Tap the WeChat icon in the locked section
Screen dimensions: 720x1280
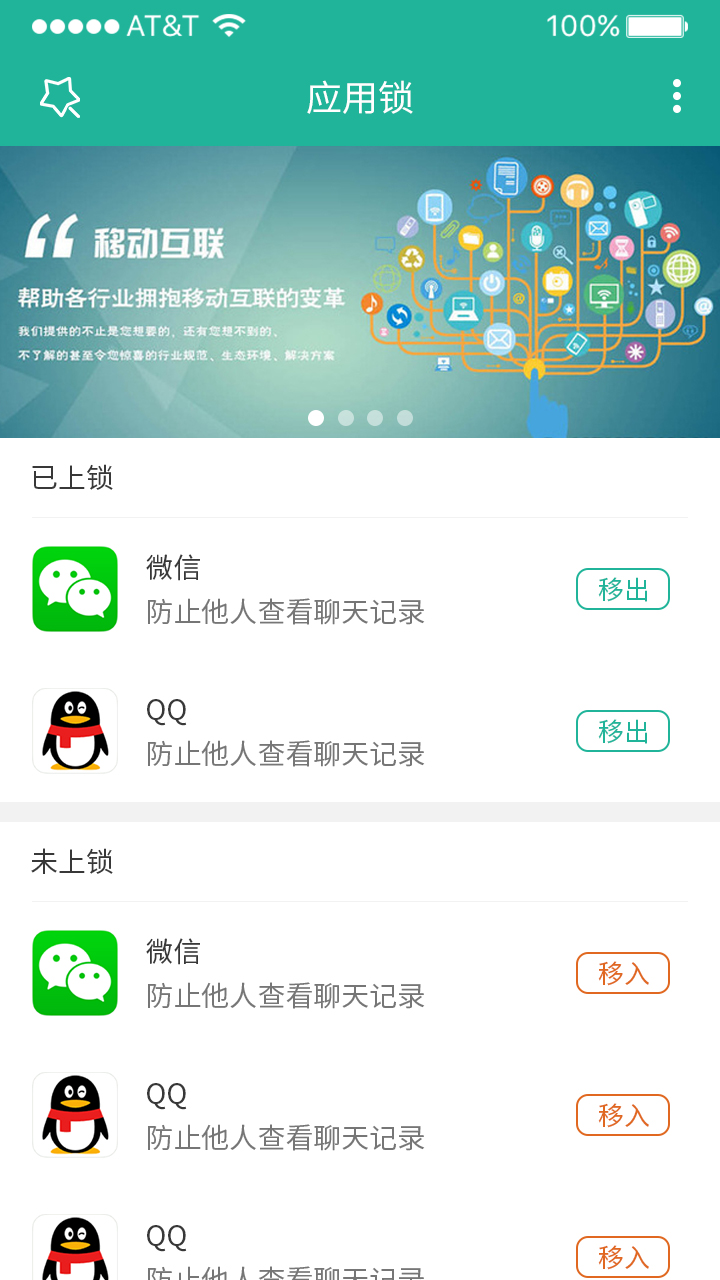point(75,589)
